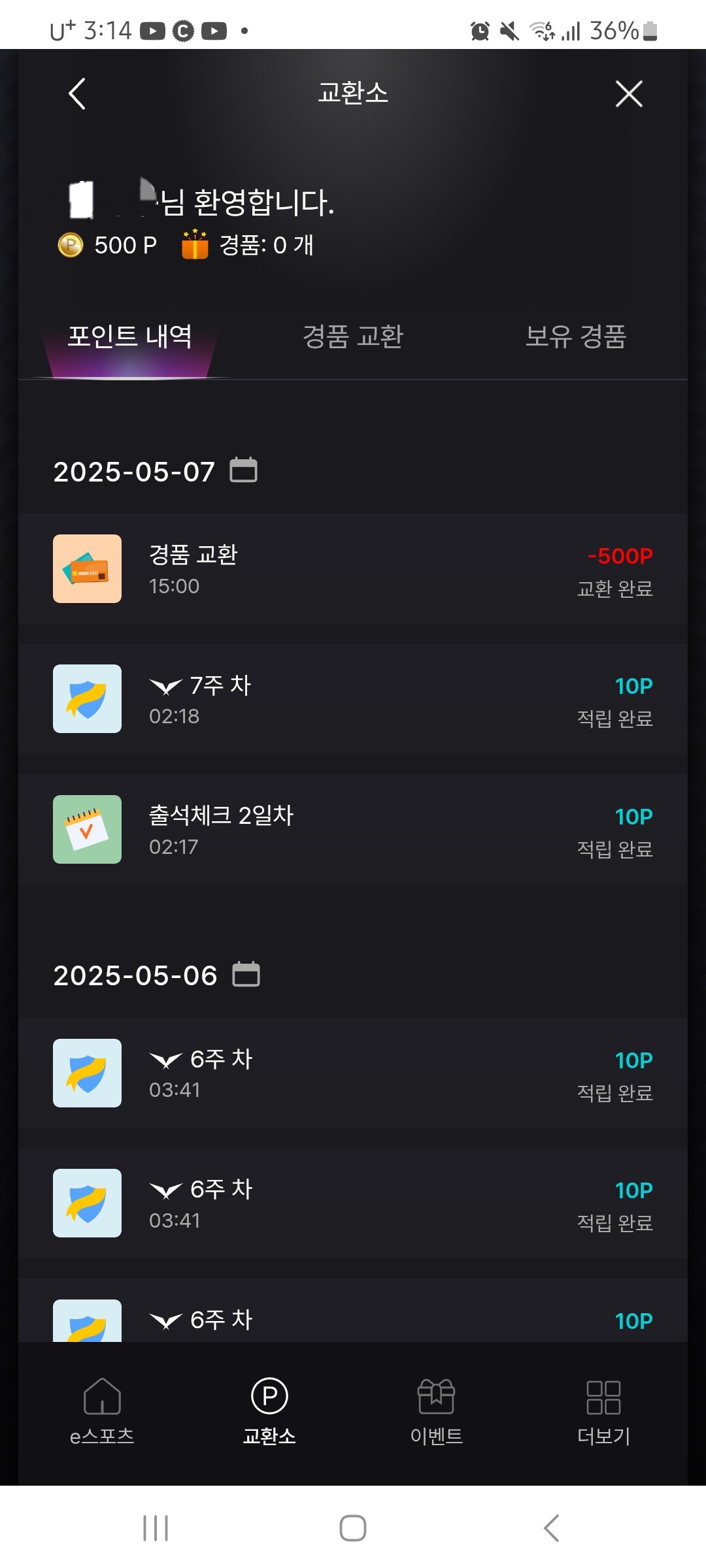Go to the e스포츠 tab
Viewport: 706px width, 1568px height.
click(x=102, y=1411)
